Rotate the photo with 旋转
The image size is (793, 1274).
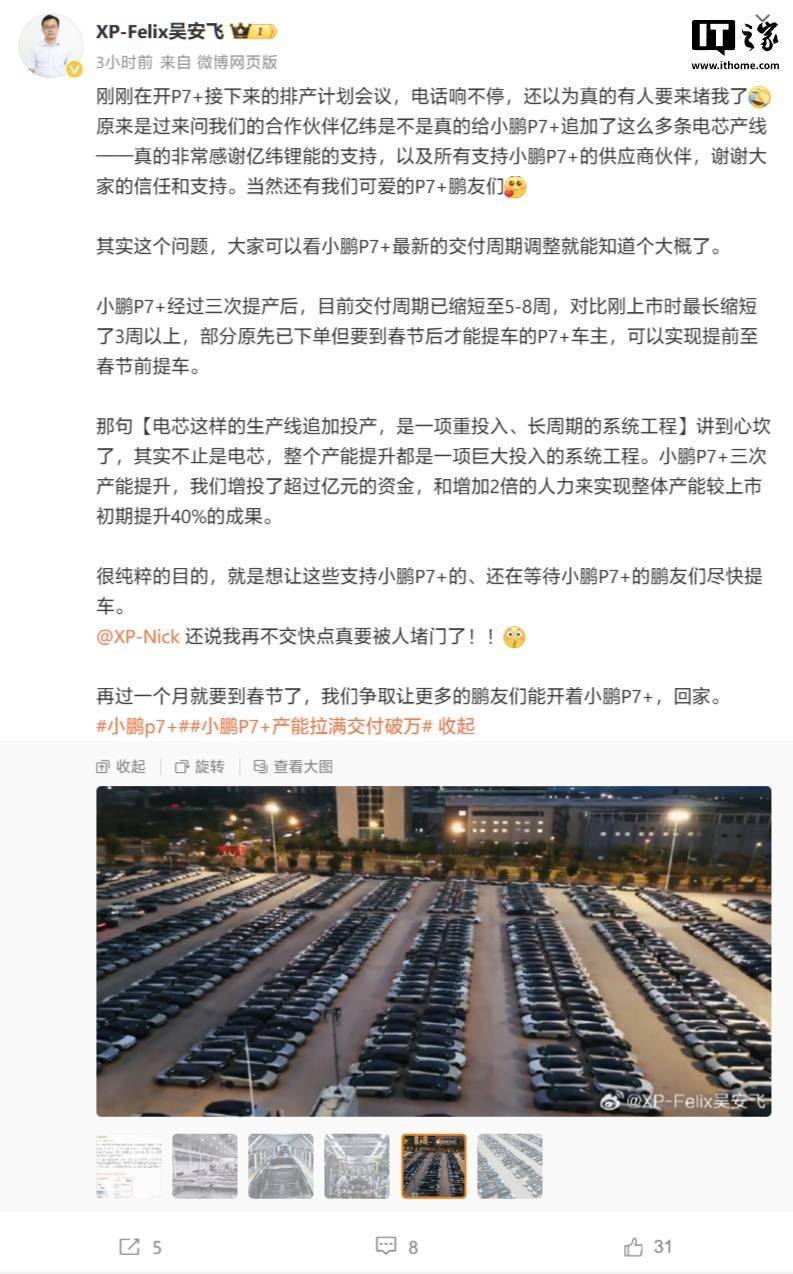tap(200, 766)
